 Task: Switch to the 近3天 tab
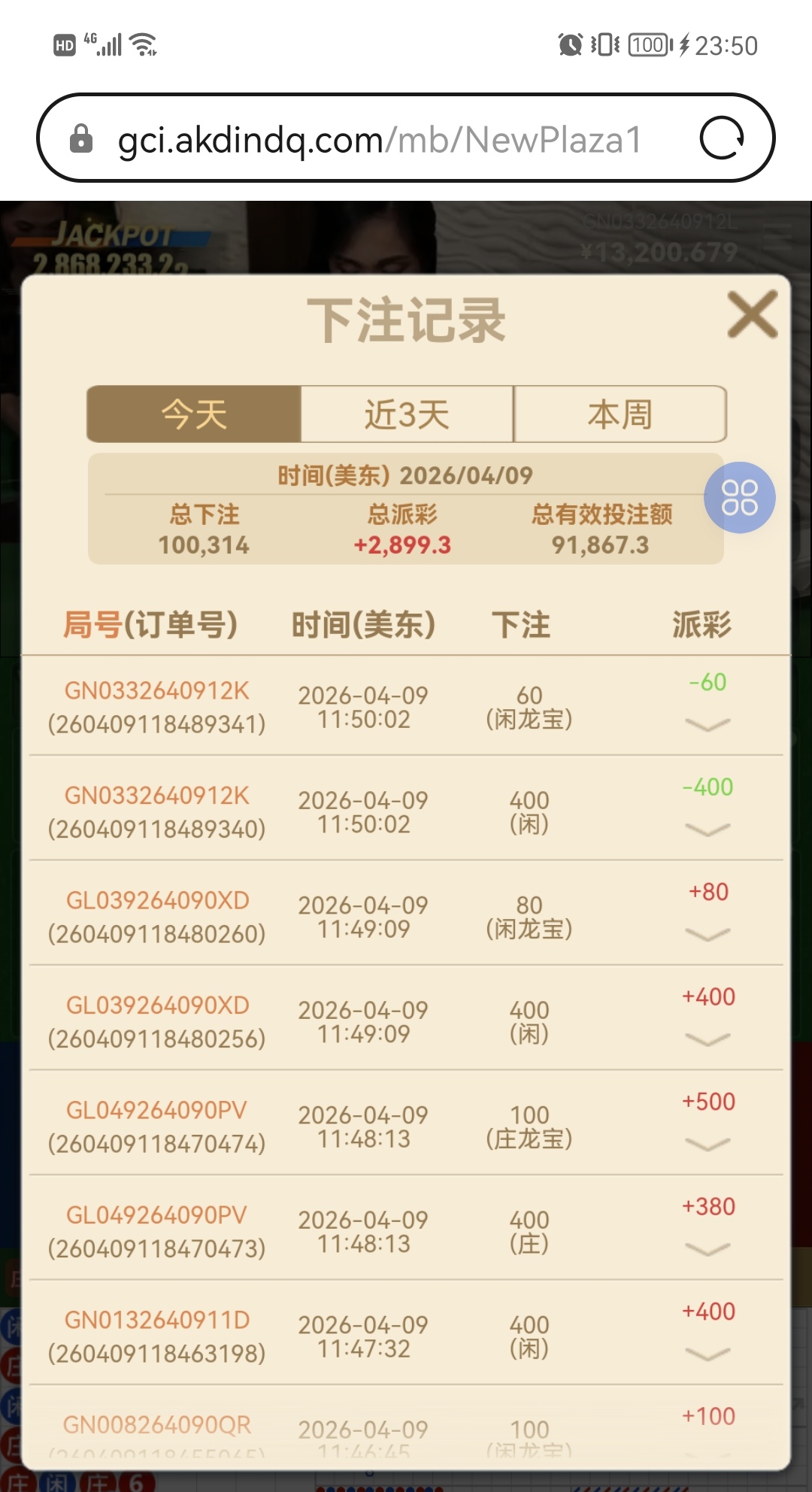[407, 414]
